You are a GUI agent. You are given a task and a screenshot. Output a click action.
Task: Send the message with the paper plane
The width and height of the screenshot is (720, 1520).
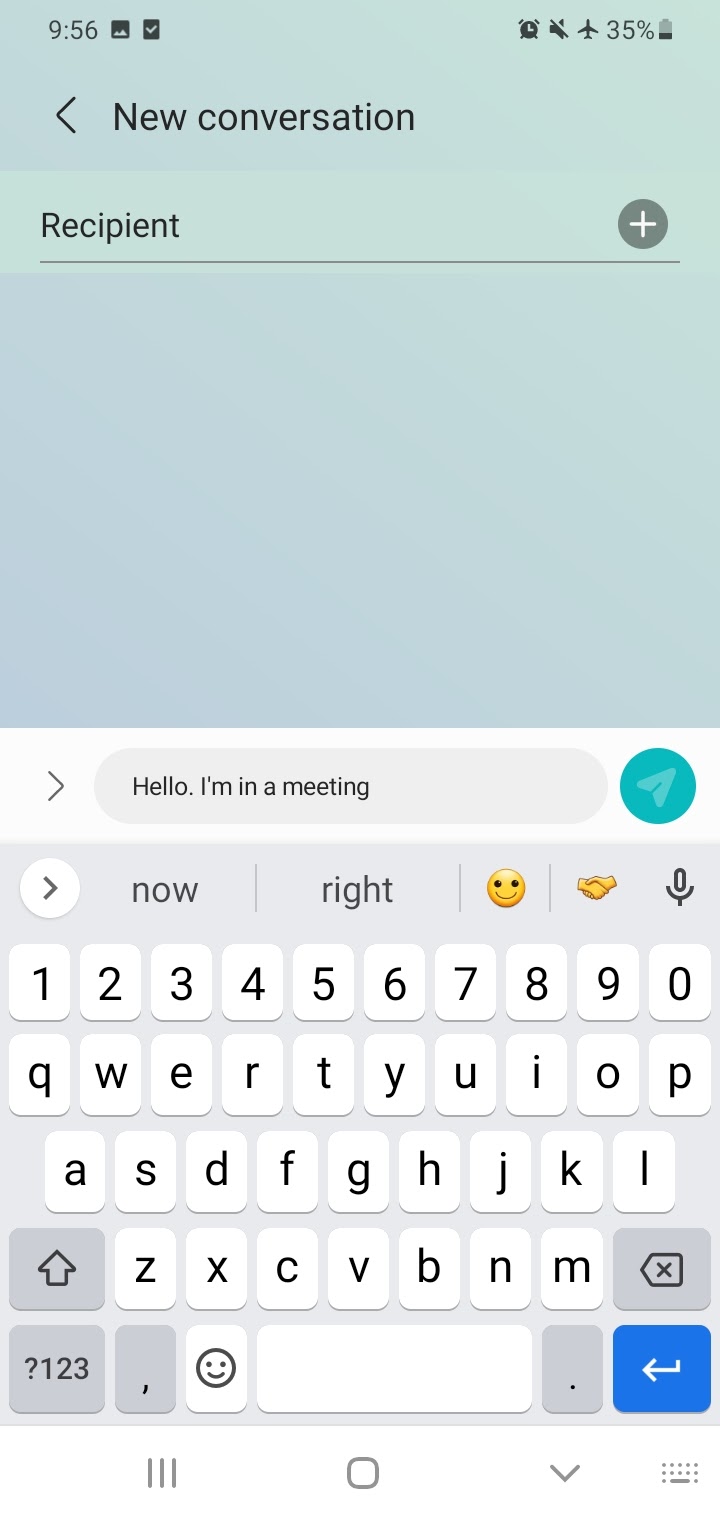point(657,786)
